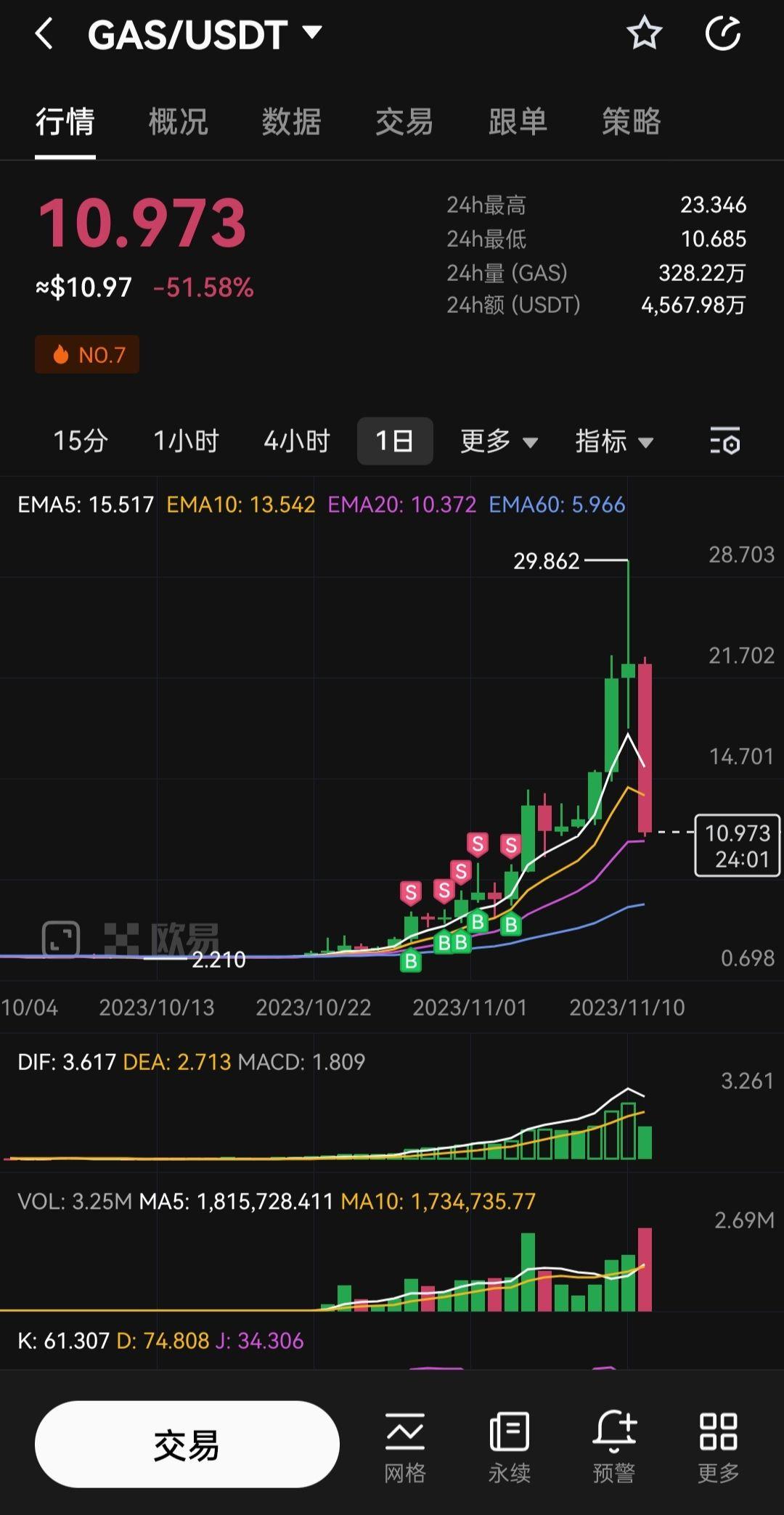This screenshot has width=784, height=1515.
Task: Open the GAS/USDT pair dropdown
Action: coord(313,33)
